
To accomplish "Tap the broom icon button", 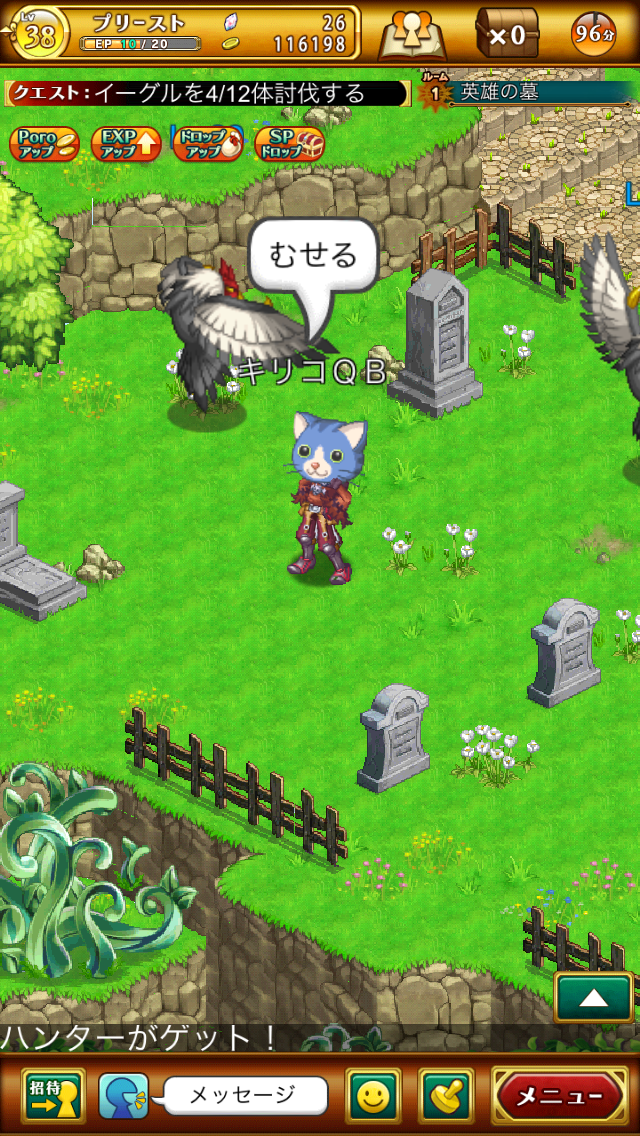I will 446,1096.
